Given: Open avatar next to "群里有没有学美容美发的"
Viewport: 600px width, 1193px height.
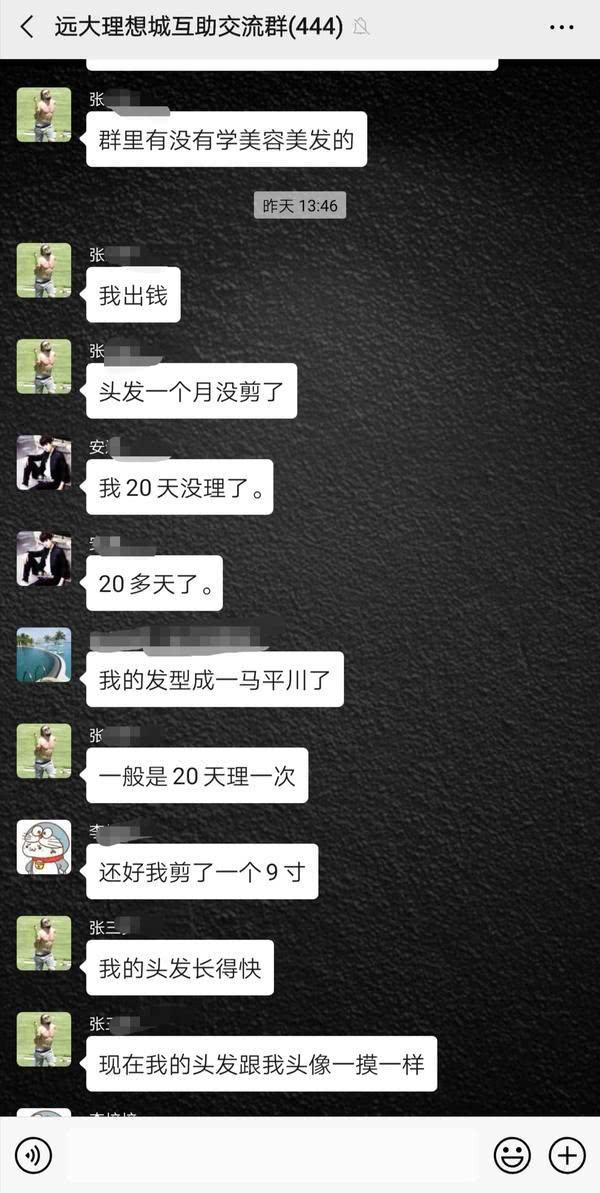Looking at the screenshot, I should (x=44, y=115).
